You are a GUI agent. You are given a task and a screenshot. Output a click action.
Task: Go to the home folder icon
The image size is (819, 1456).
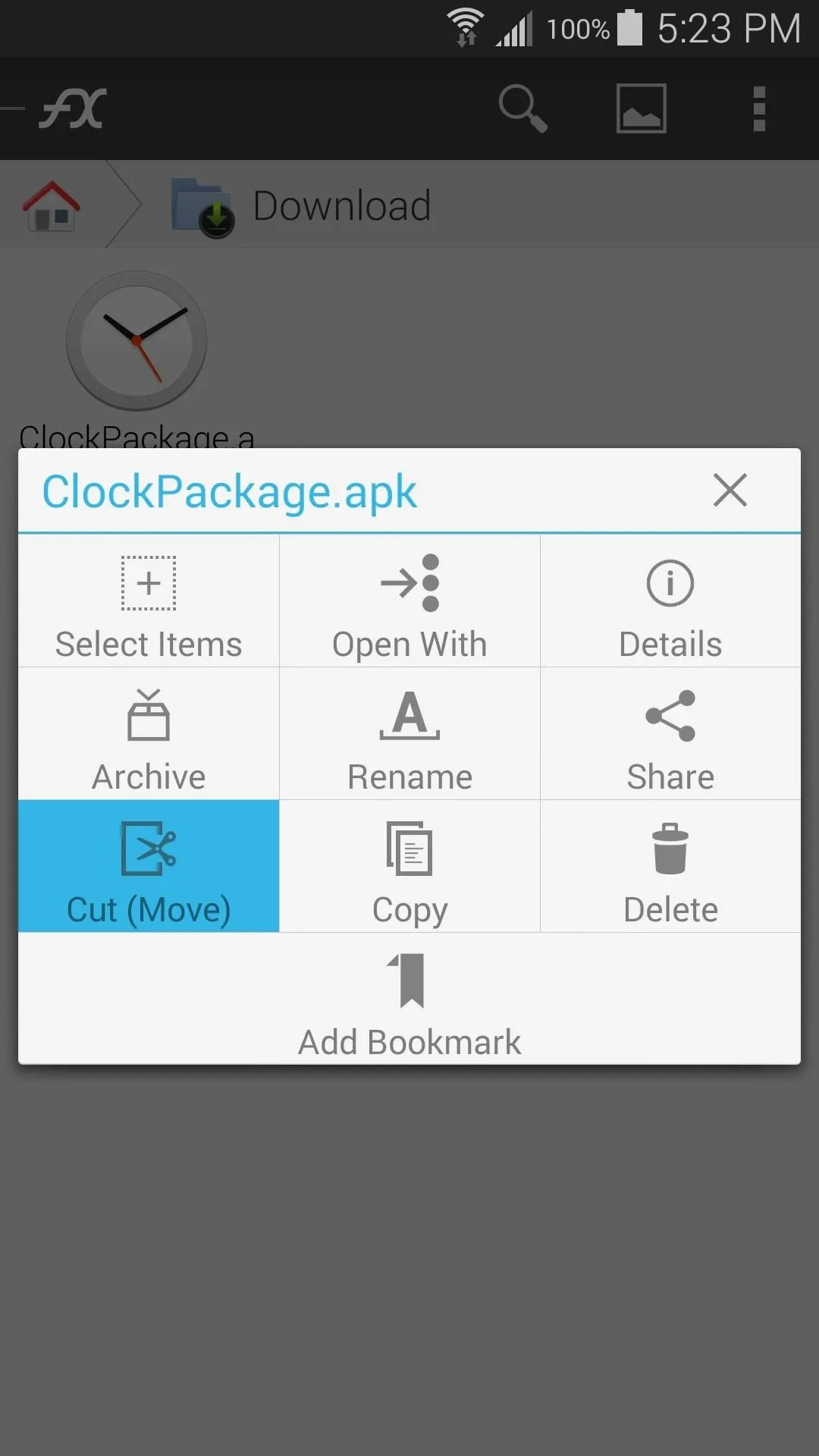click(x=52, y=206)
